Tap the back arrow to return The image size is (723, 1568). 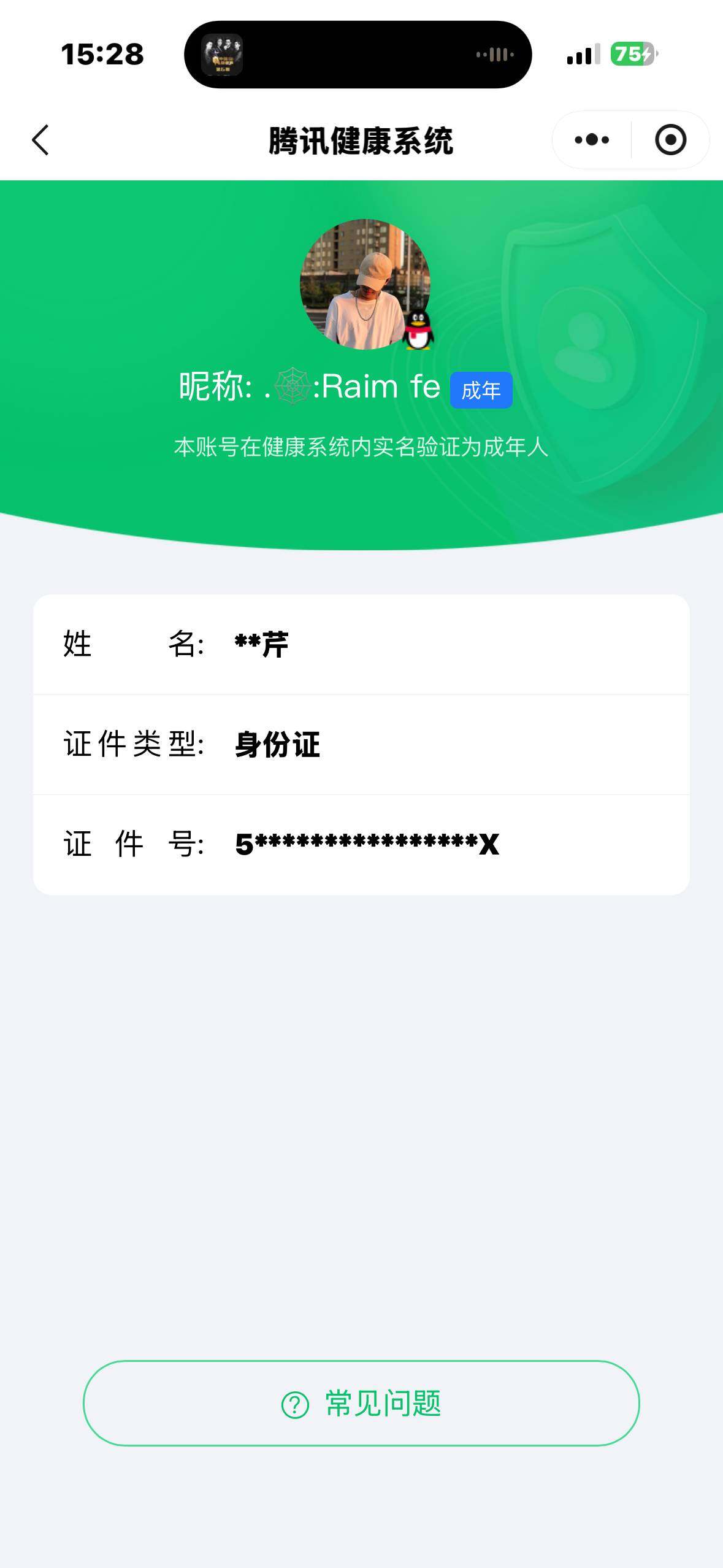[x=39, y=140]
